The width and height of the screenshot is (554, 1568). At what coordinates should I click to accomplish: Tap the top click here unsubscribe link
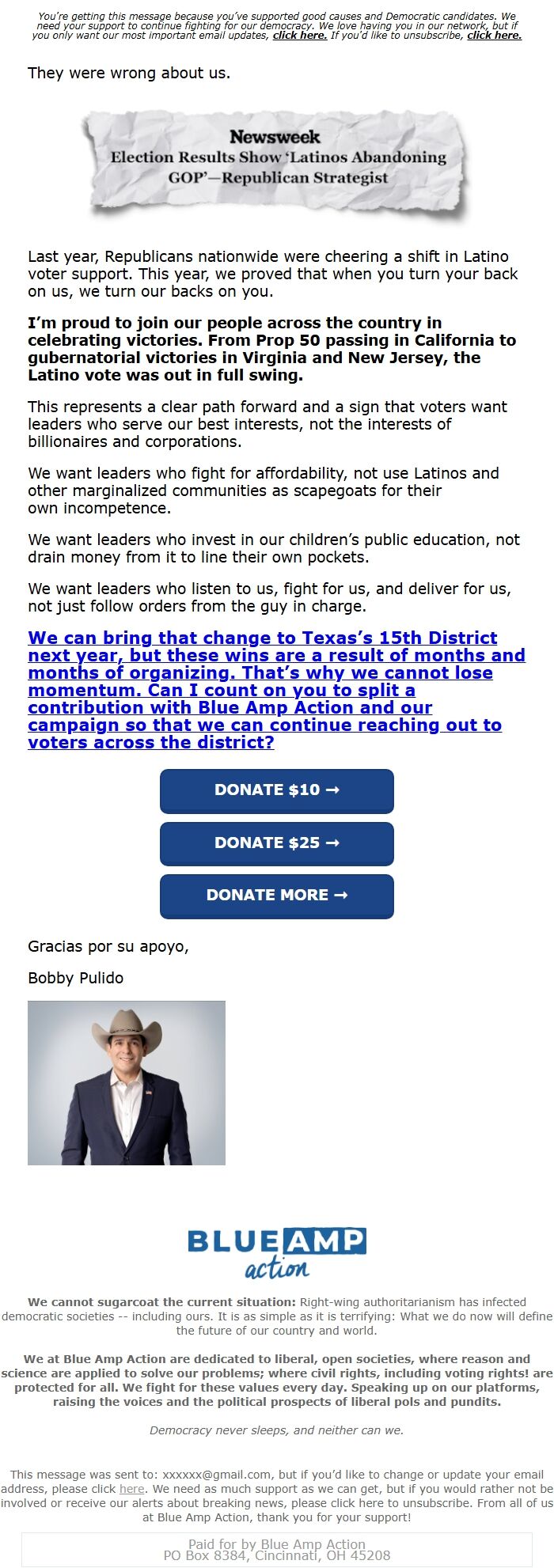494,36
